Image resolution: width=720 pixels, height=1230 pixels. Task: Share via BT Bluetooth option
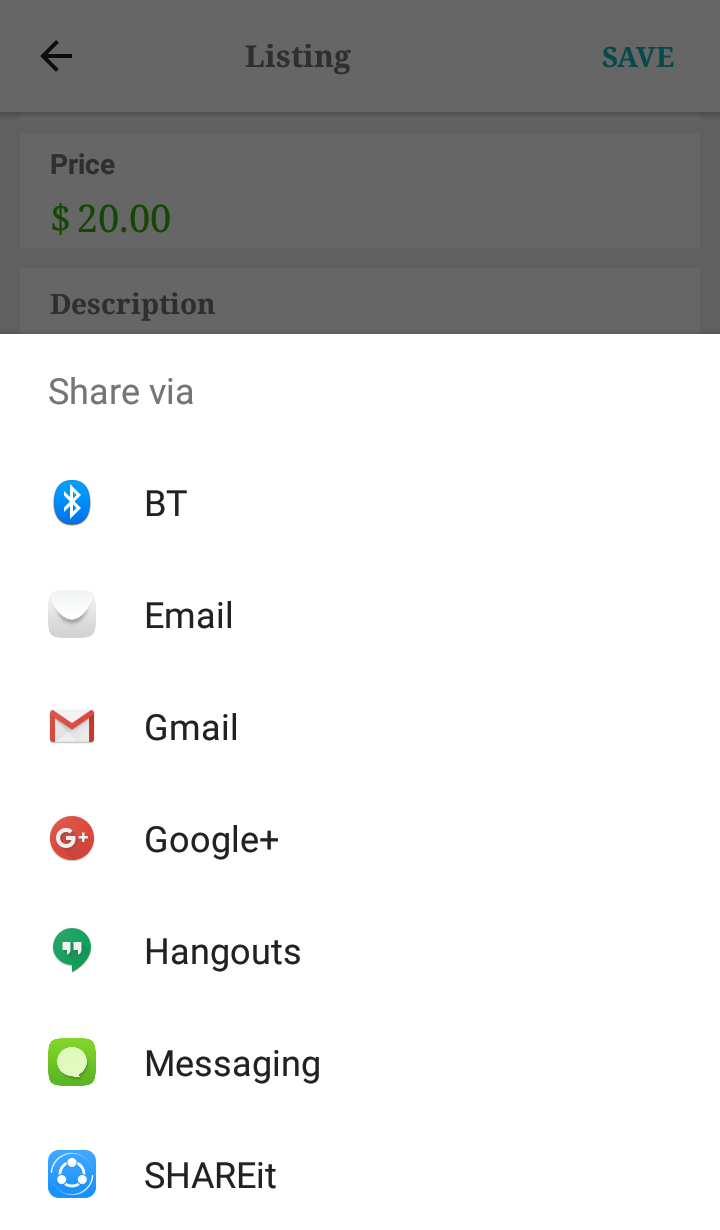click(x=360, y=503)
